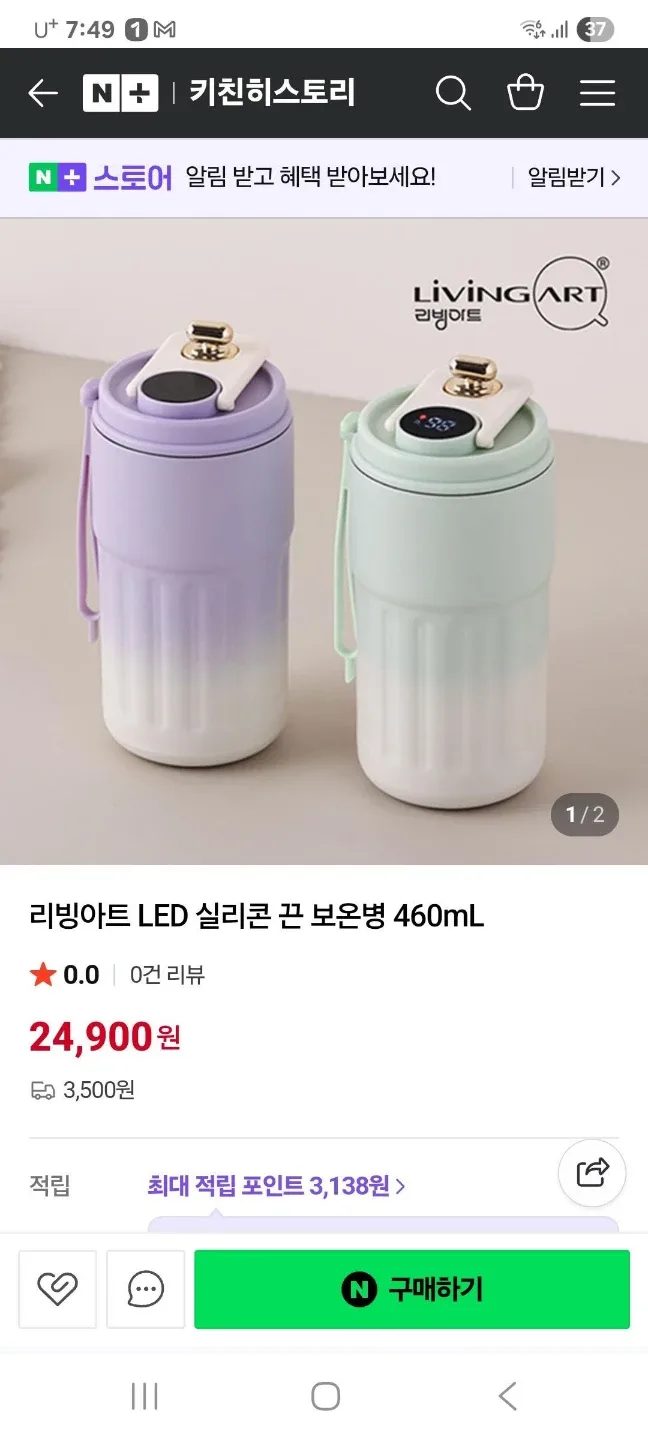Open the chat inquiry bubble
The height and width of the screenshot is (1440, 648).
pos(146,1289)
